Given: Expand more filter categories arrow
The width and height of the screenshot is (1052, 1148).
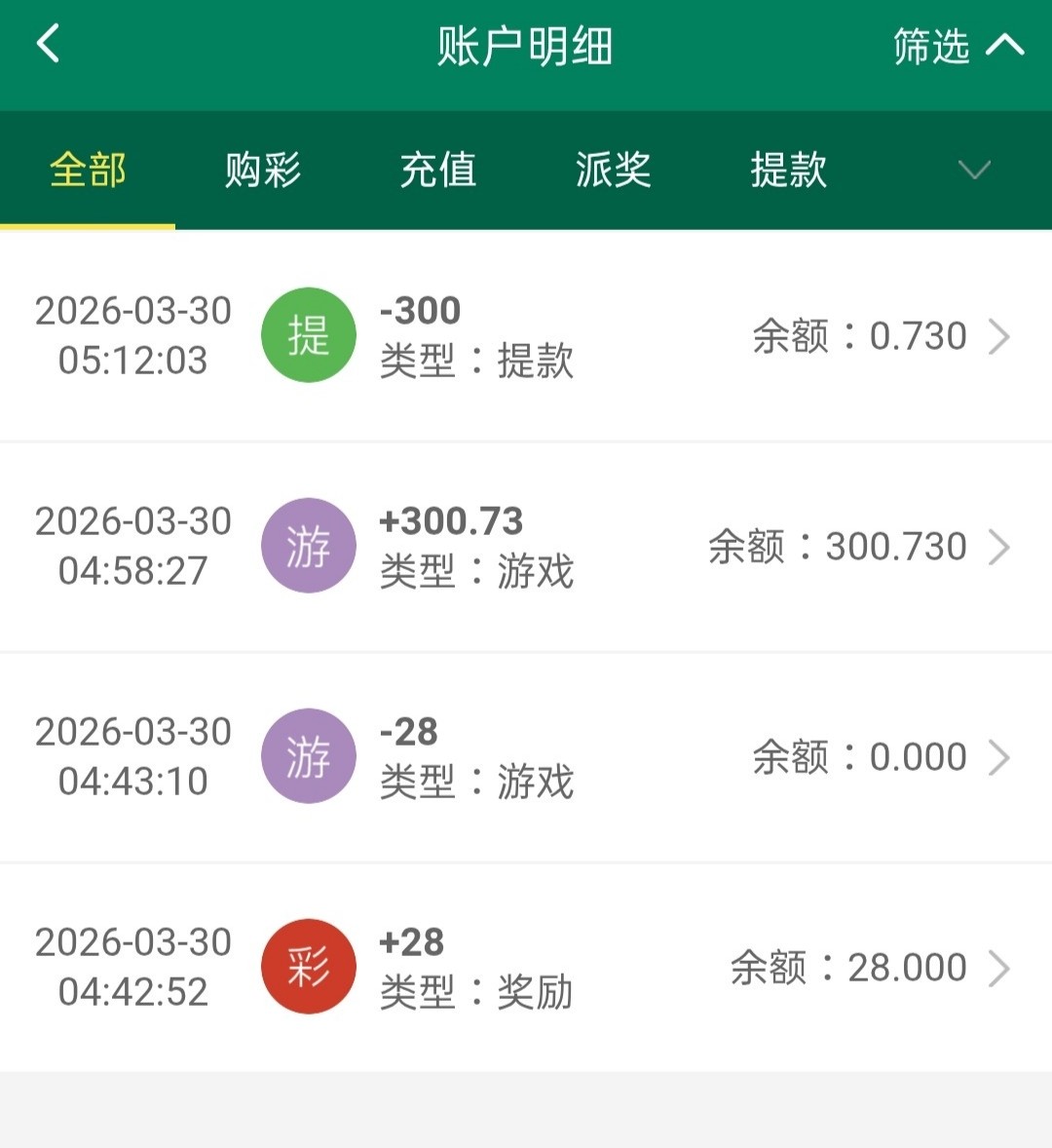Looking at the screenshot, I should coord(973,171).
